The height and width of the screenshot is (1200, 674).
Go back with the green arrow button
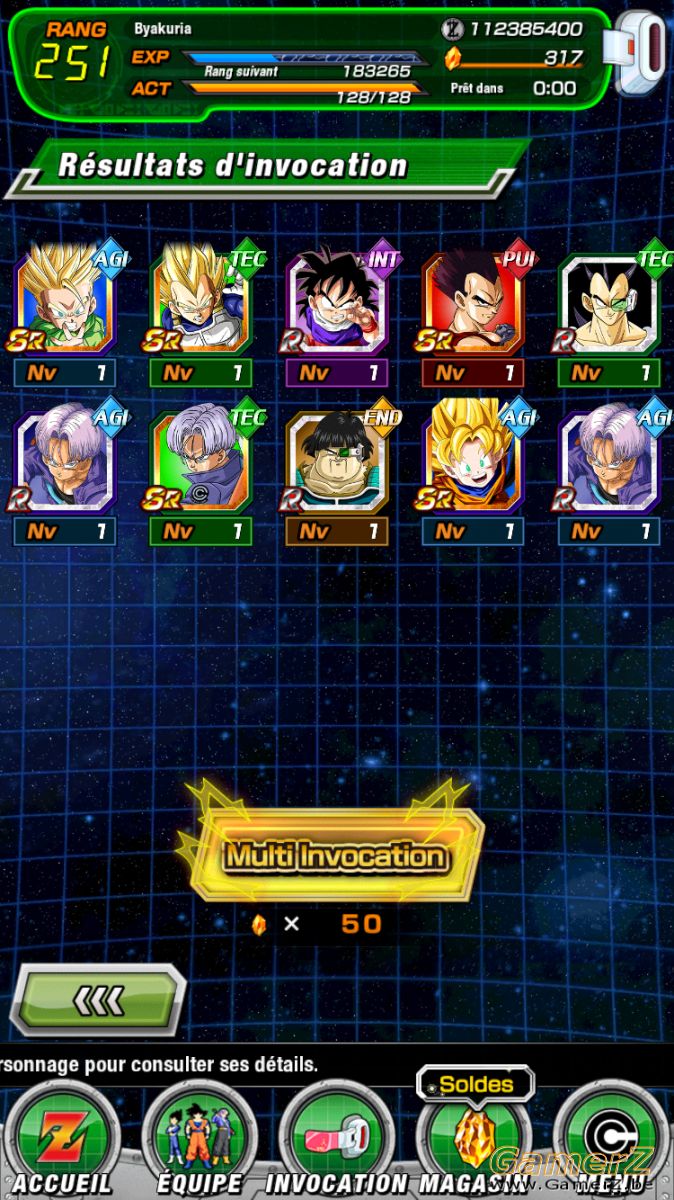pos(98,999)
